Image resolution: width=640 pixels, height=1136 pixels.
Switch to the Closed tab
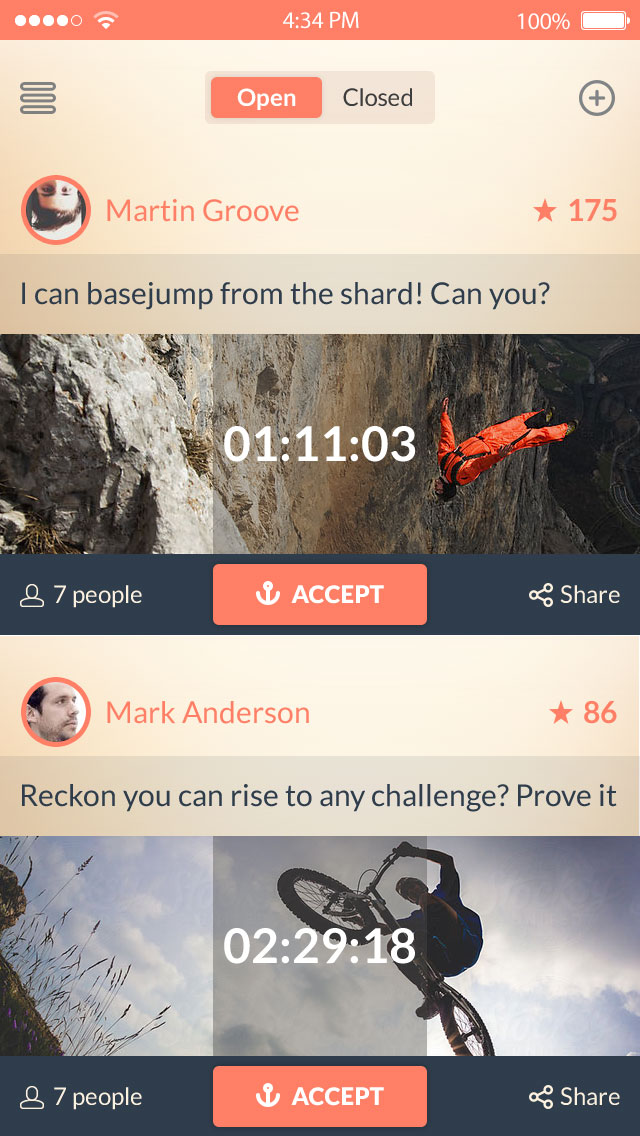point(377,98)
